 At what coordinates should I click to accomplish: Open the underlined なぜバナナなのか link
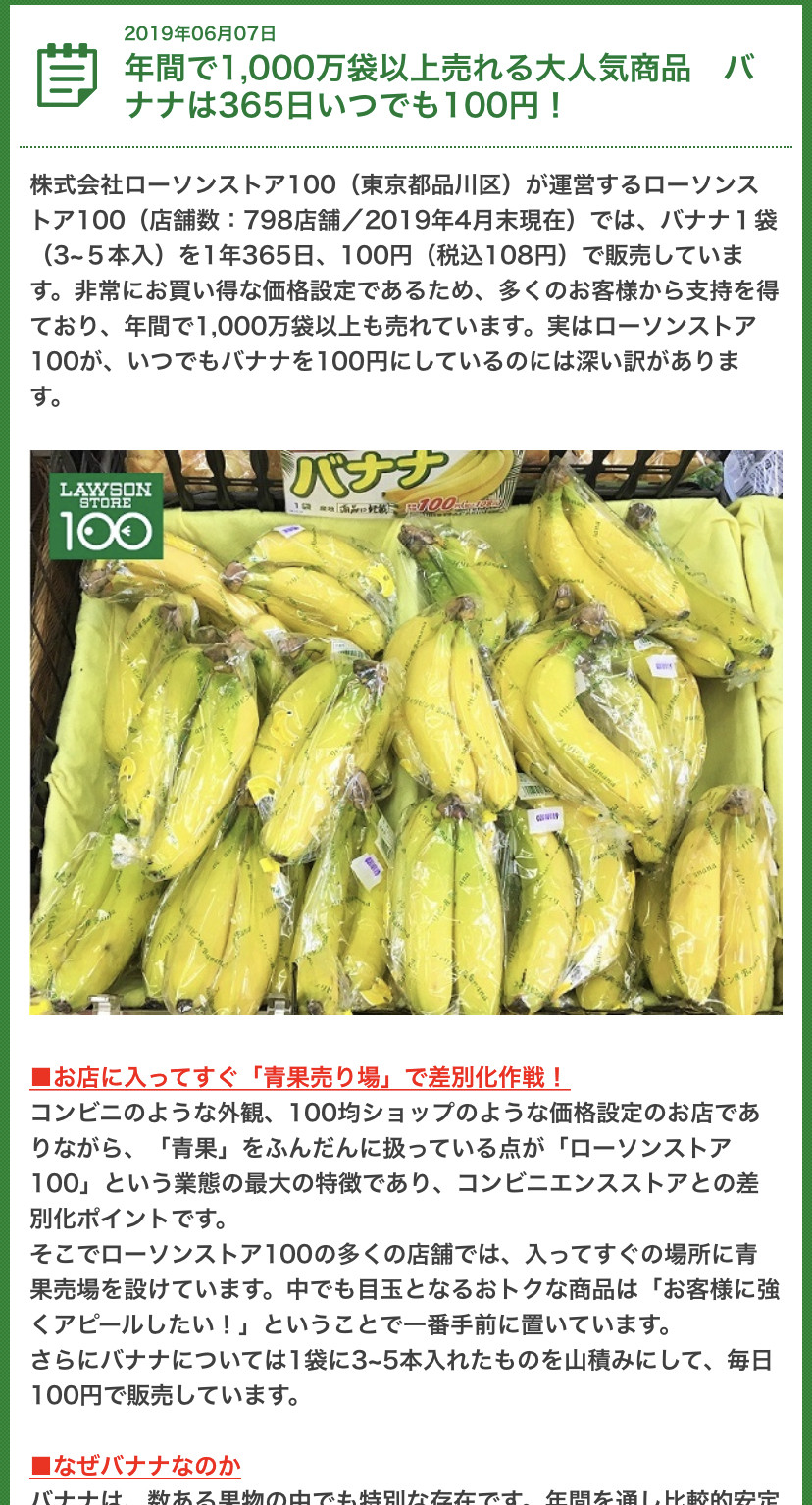pyautogui.click(x=136, y=1467)
